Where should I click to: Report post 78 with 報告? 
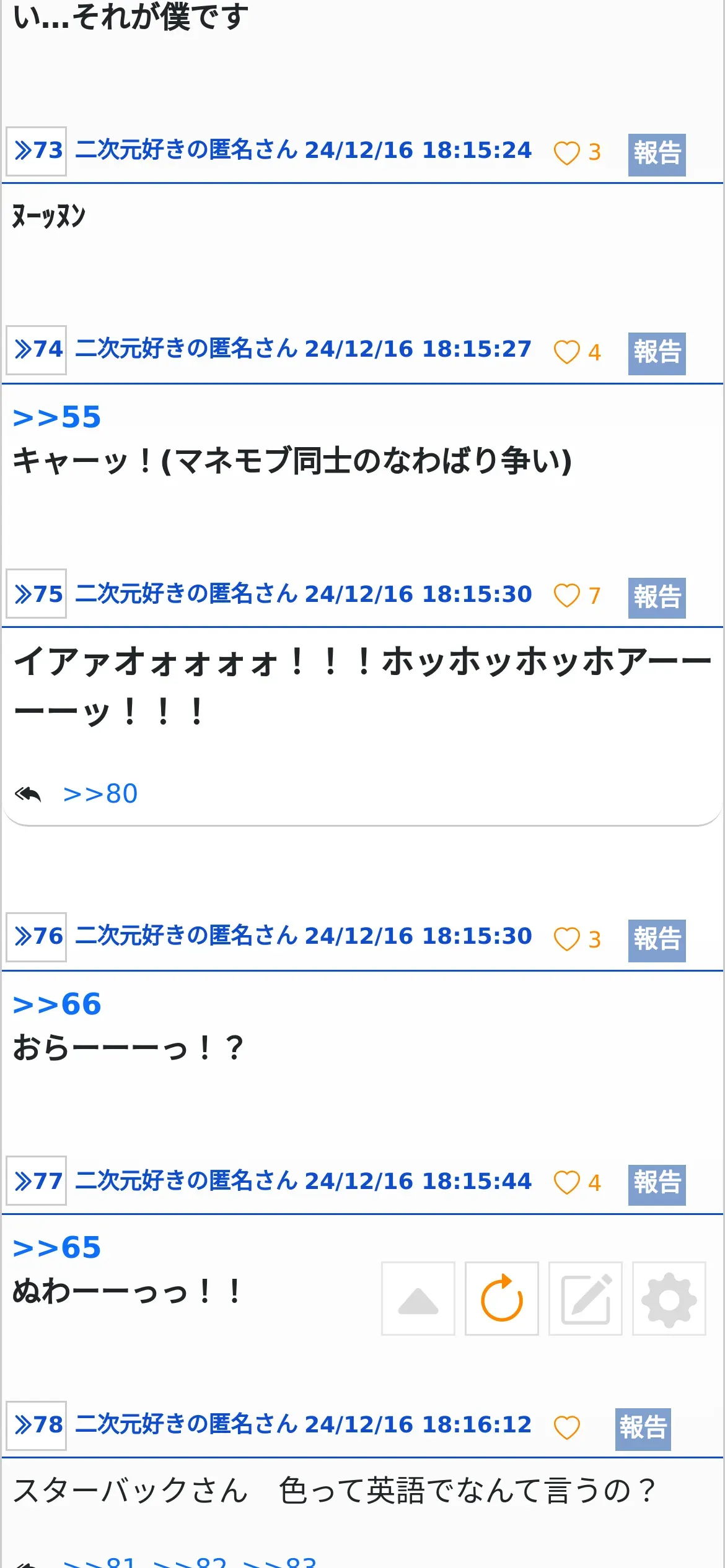643,1429
